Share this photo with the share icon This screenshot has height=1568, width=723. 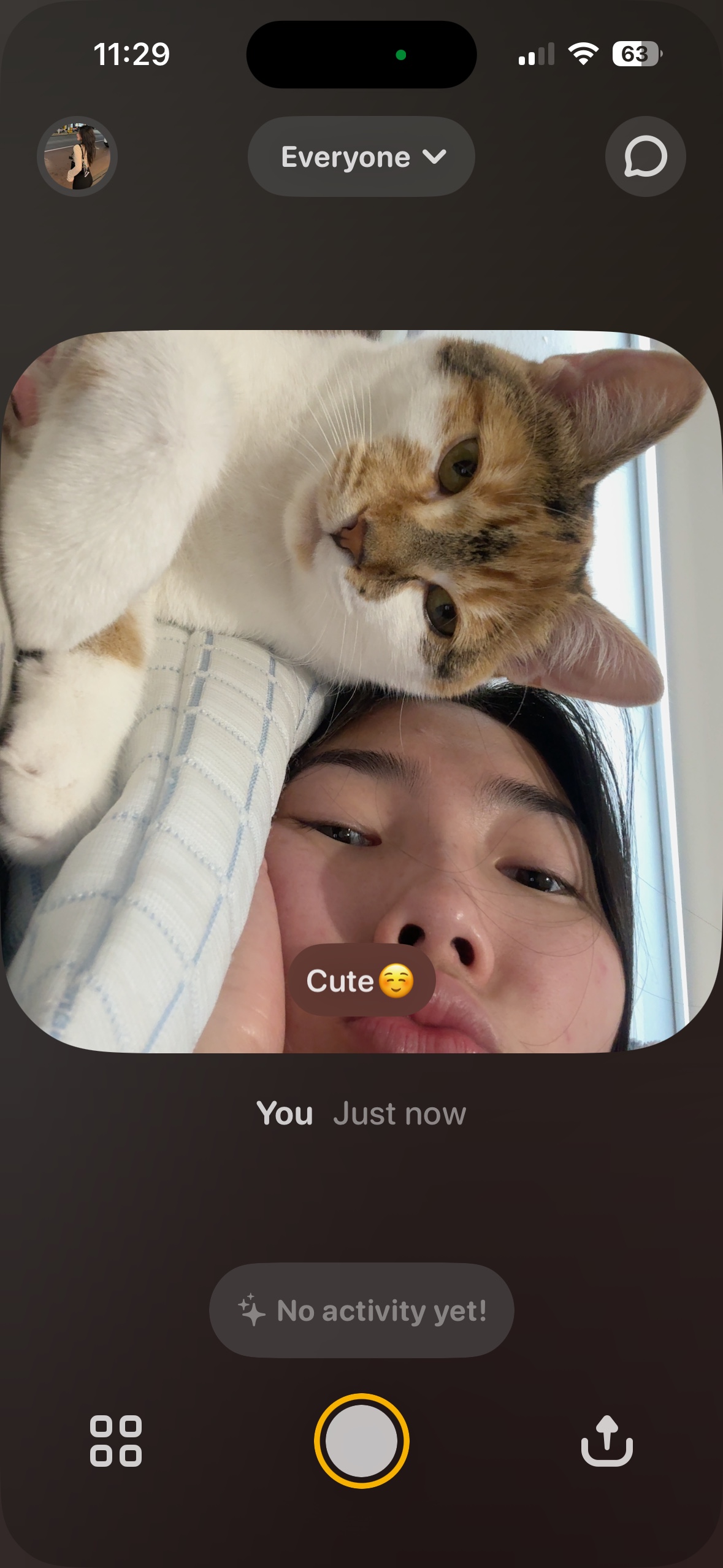607,1440
